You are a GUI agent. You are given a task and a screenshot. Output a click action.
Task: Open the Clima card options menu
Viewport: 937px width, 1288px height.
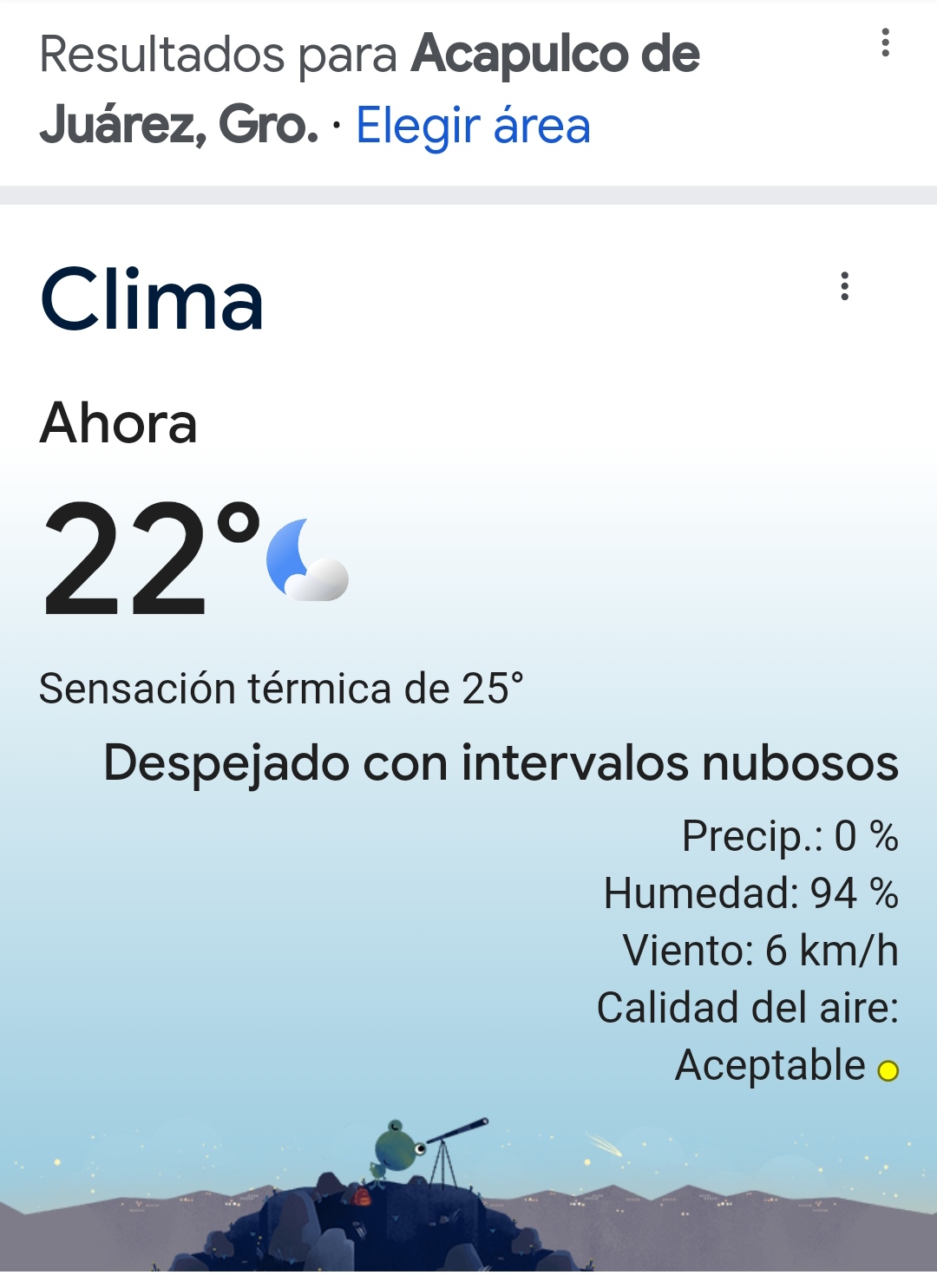pos(844,286)
